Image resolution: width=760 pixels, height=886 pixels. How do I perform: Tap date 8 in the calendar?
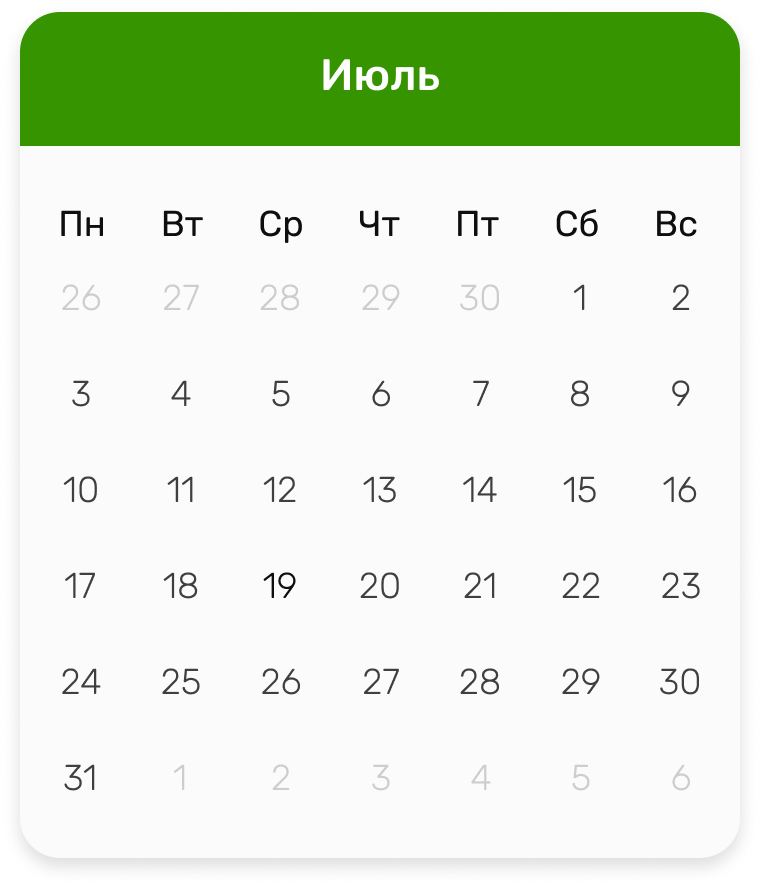[580, 394]
